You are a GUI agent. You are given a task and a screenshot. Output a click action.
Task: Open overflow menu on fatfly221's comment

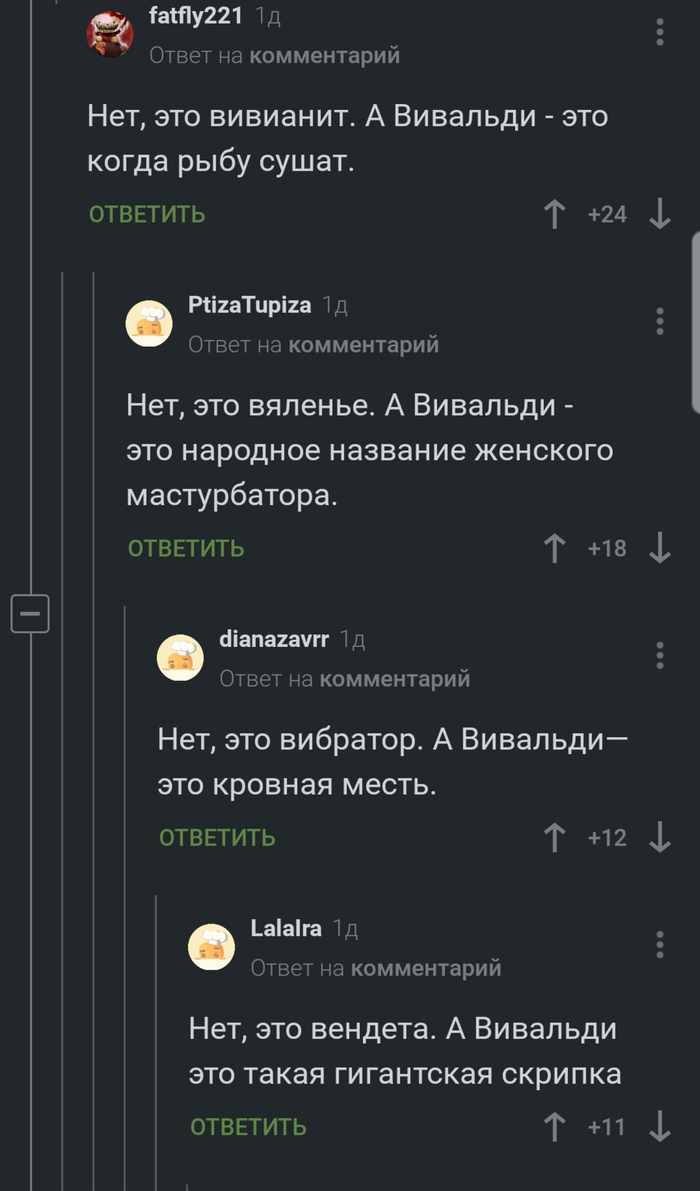[x=659, y=32]
